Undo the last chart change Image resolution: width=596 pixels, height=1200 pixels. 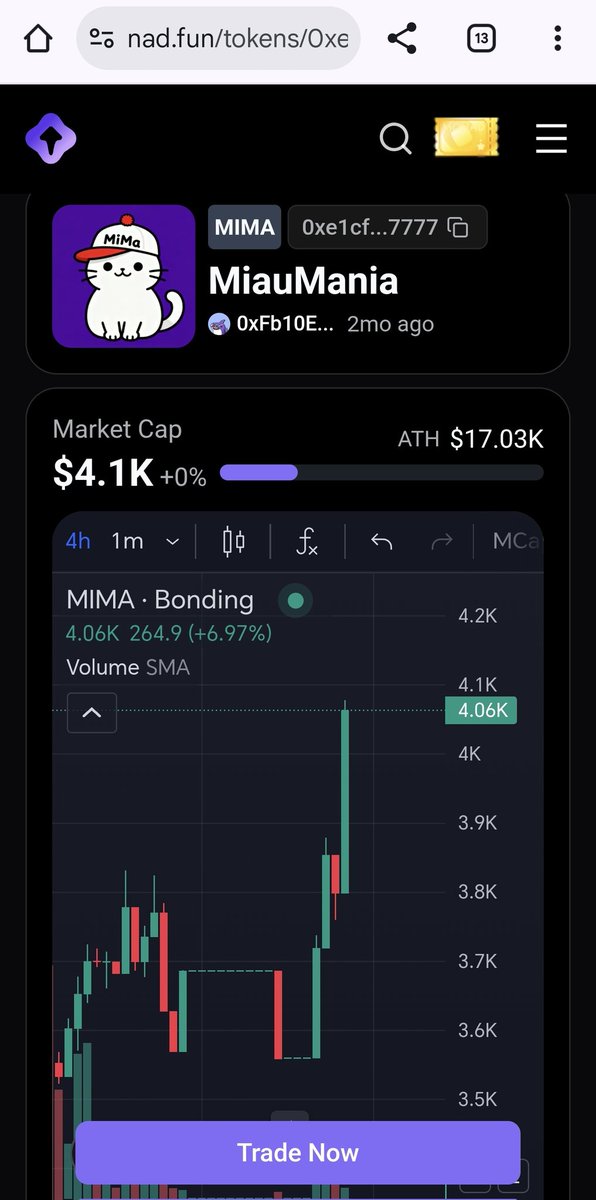click(x=381, y=541)
